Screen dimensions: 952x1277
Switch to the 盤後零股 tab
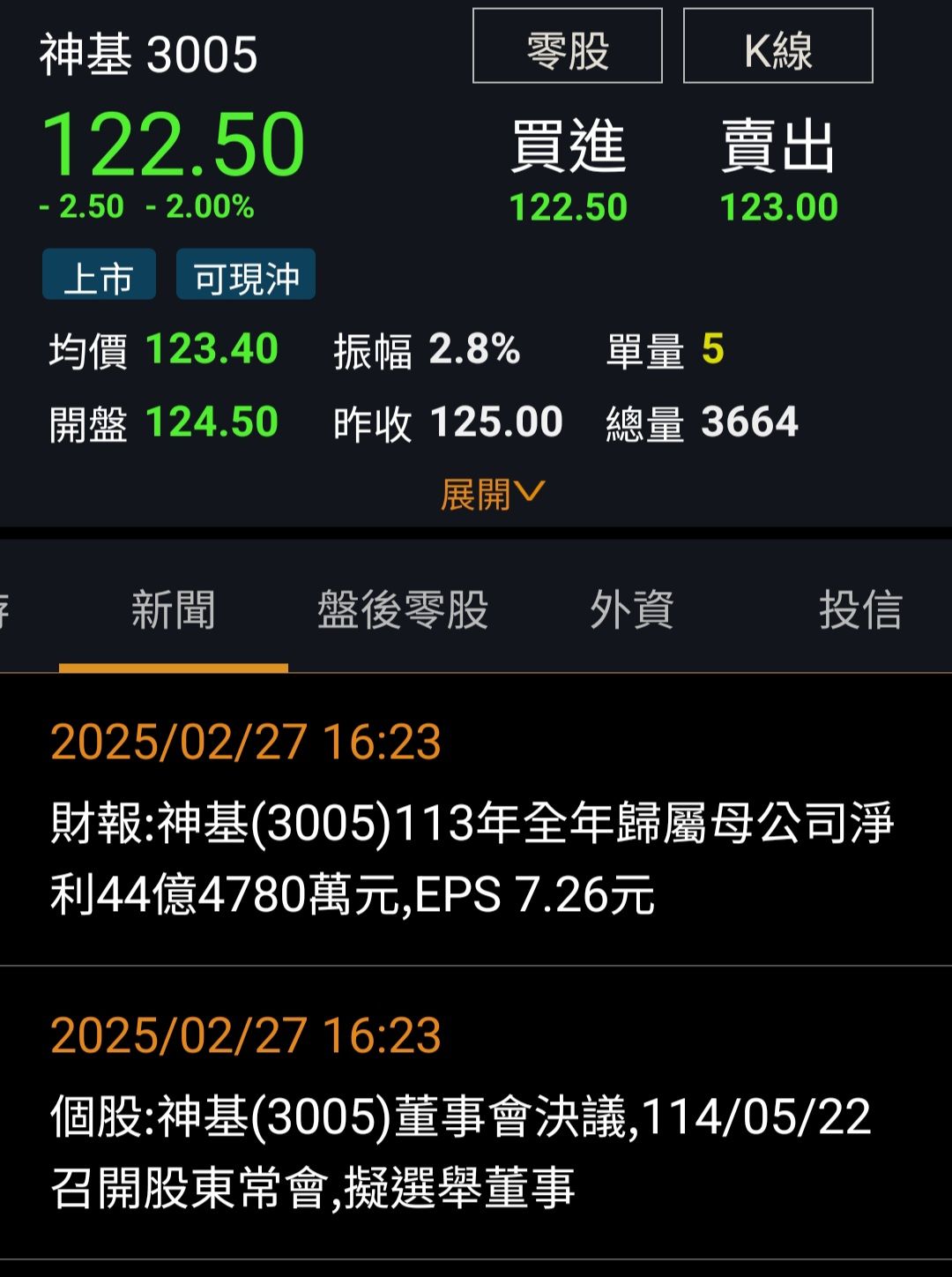coord(403,610)
